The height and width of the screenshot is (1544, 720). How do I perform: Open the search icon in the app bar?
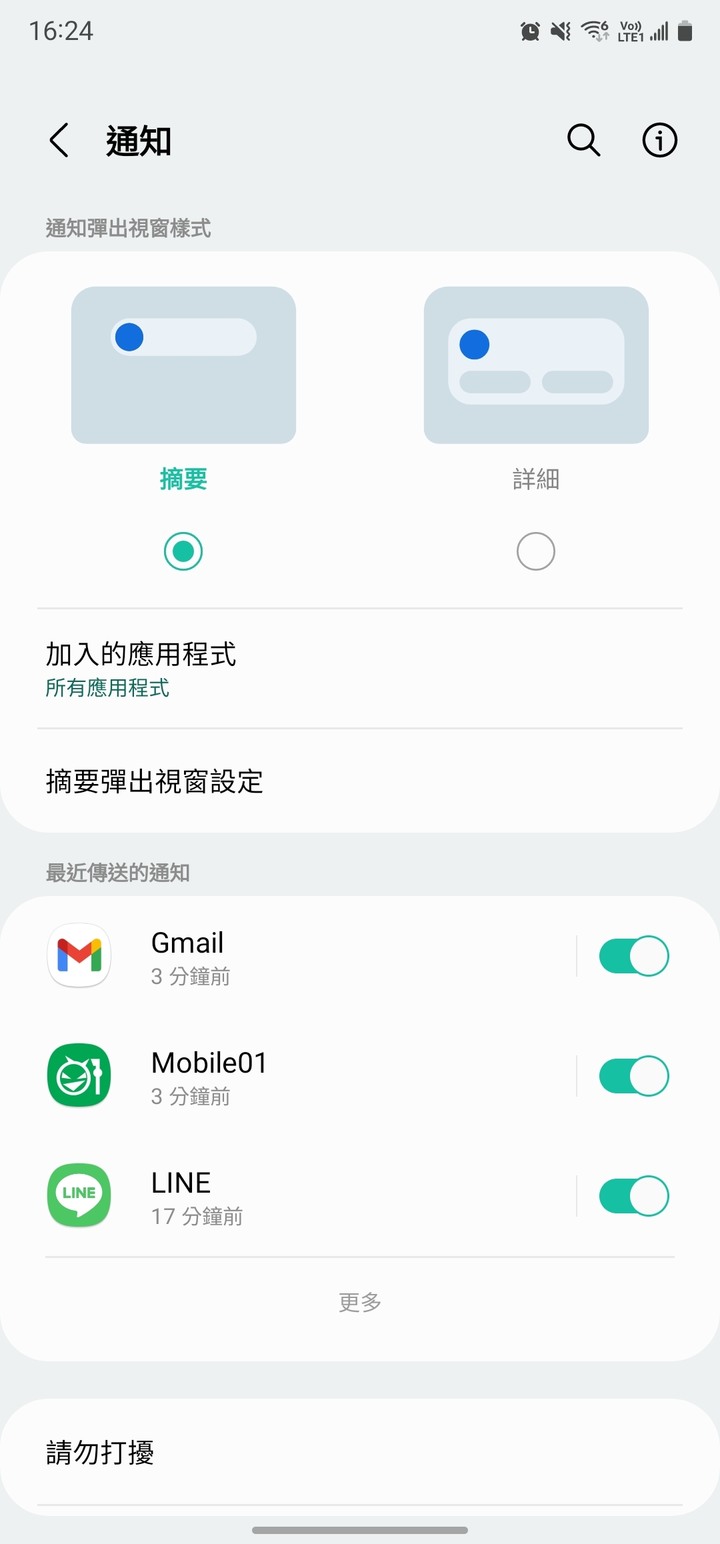pyautogui.click(x=584, y=141)
